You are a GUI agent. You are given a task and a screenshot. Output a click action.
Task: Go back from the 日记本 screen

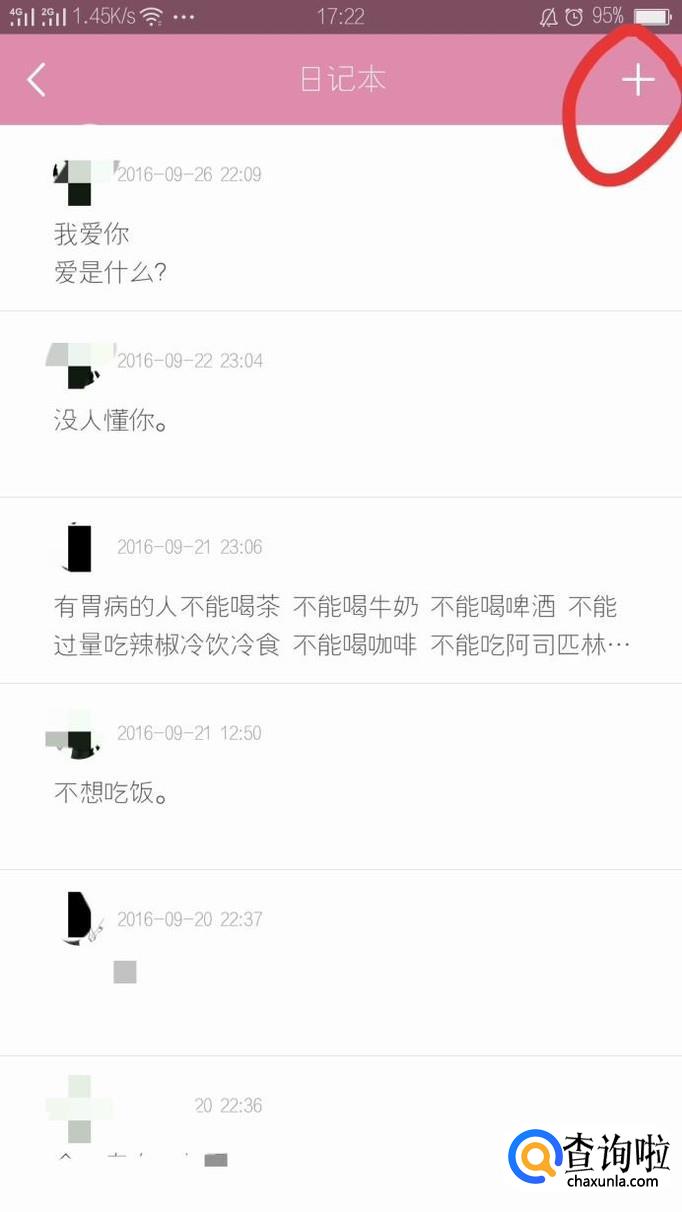click(37, 80)
